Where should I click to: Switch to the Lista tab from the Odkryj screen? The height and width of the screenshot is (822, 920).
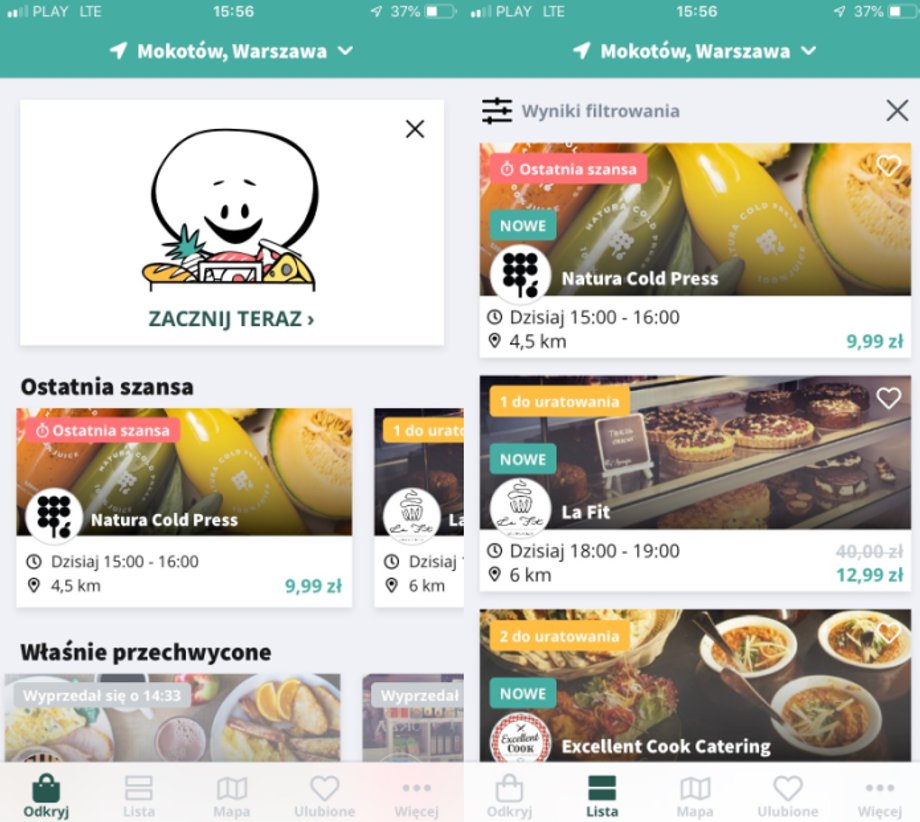[x=139, y=796]
